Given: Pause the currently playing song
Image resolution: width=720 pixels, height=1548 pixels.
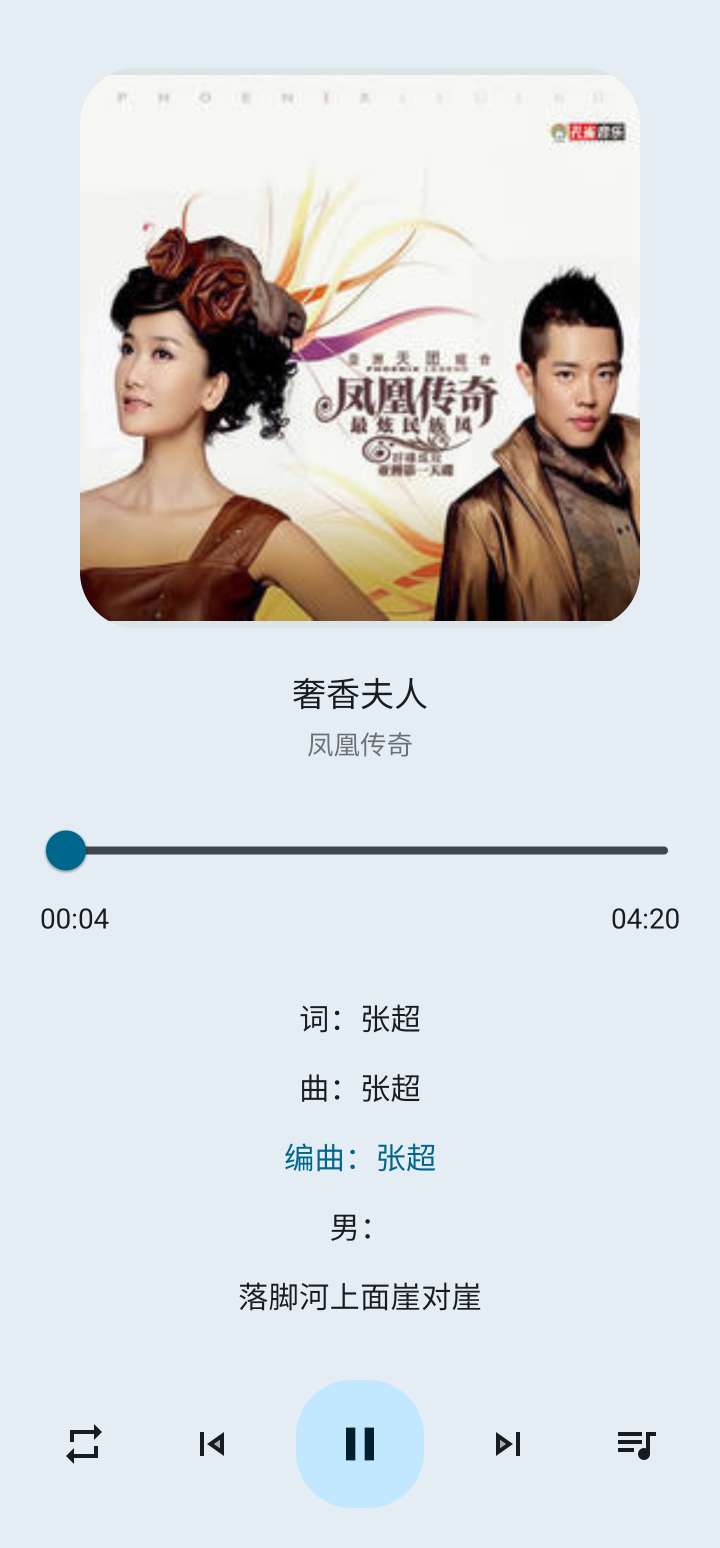Looking at the screenshot, I should pos(360,1443).
